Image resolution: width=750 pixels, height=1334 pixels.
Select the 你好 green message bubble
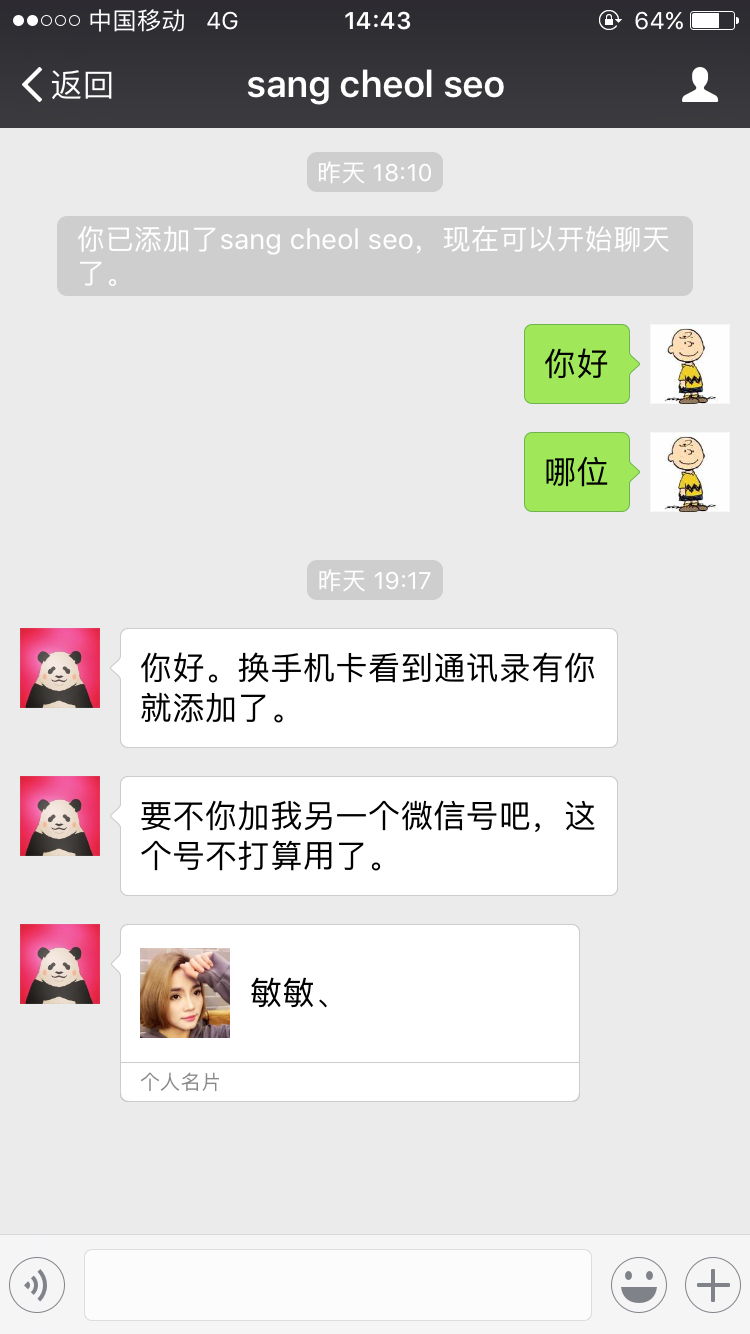click(x=577, y=364)
